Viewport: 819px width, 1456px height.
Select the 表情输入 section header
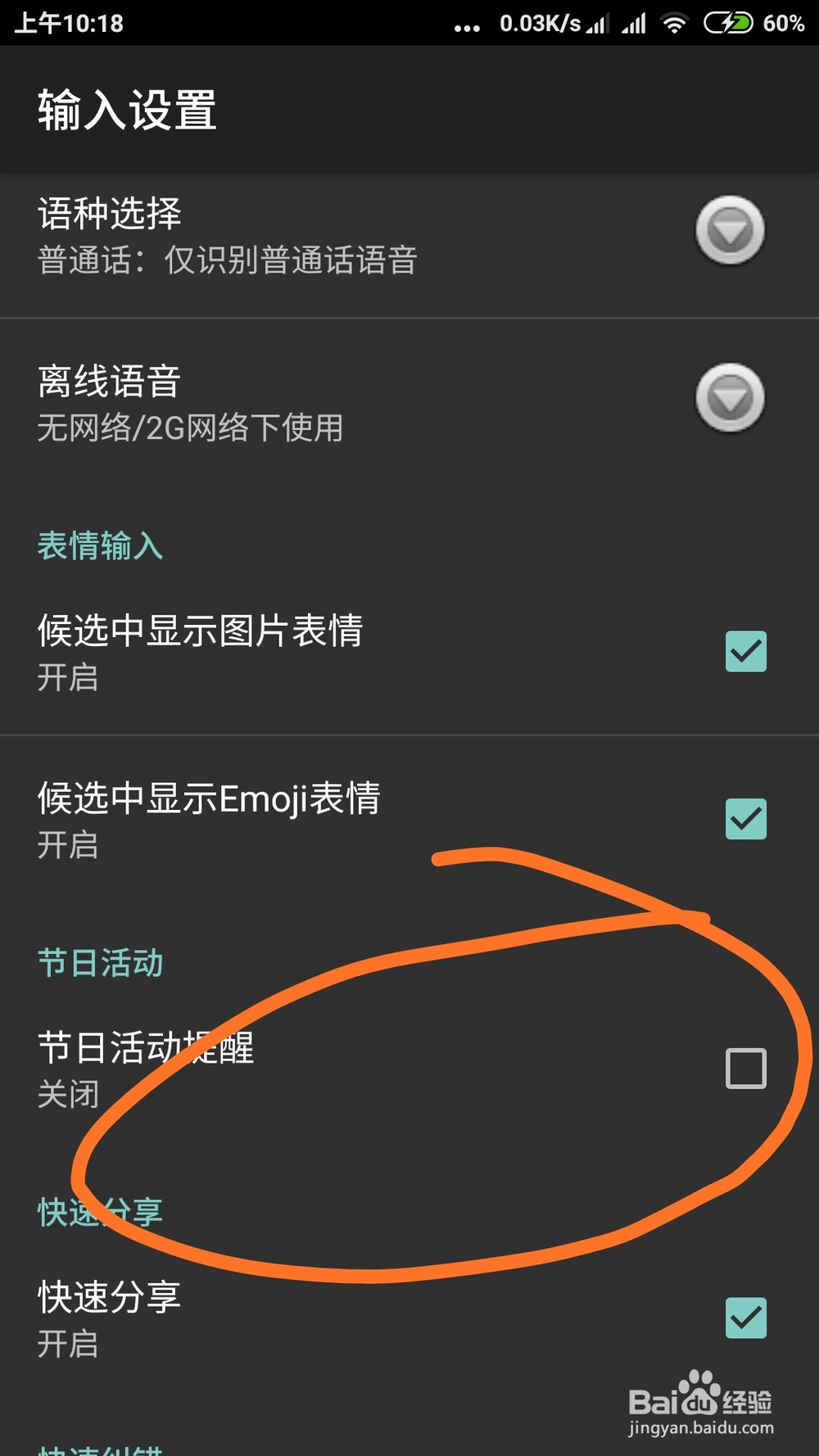tap(100, 545)
